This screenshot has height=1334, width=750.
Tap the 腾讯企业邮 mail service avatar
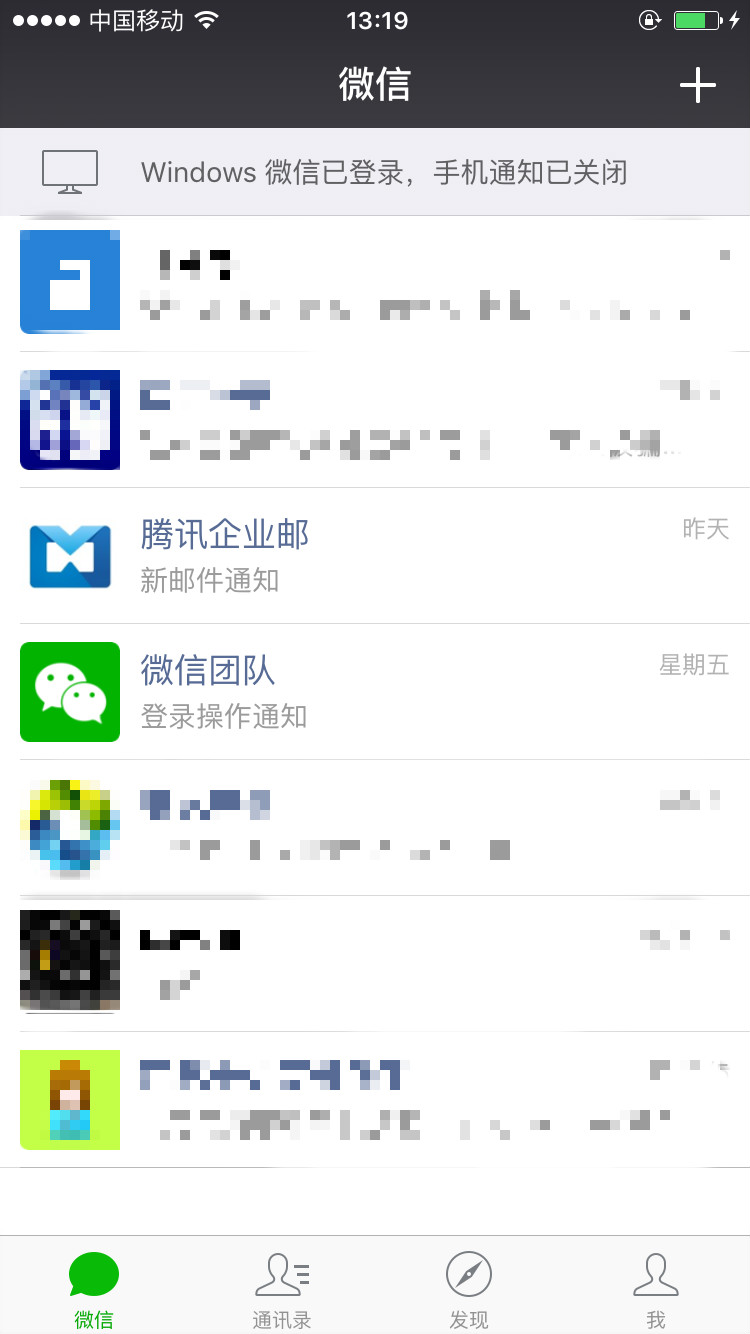(70, 556)
